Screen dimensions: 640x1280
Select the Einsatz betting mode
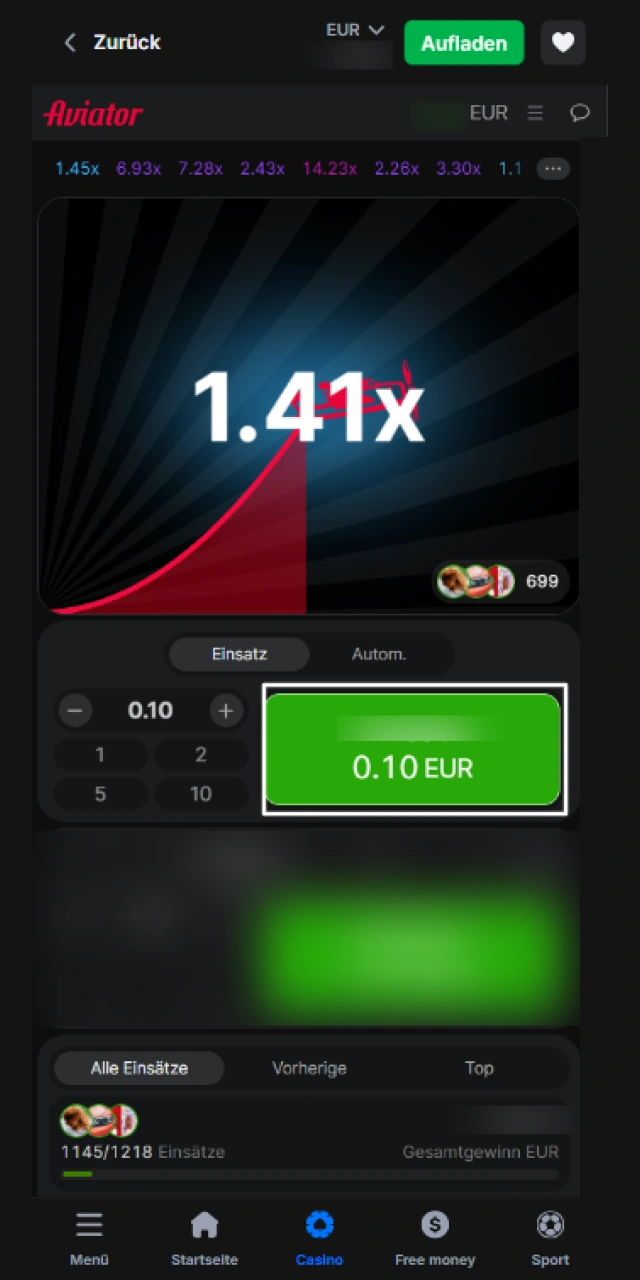point(239,654)
